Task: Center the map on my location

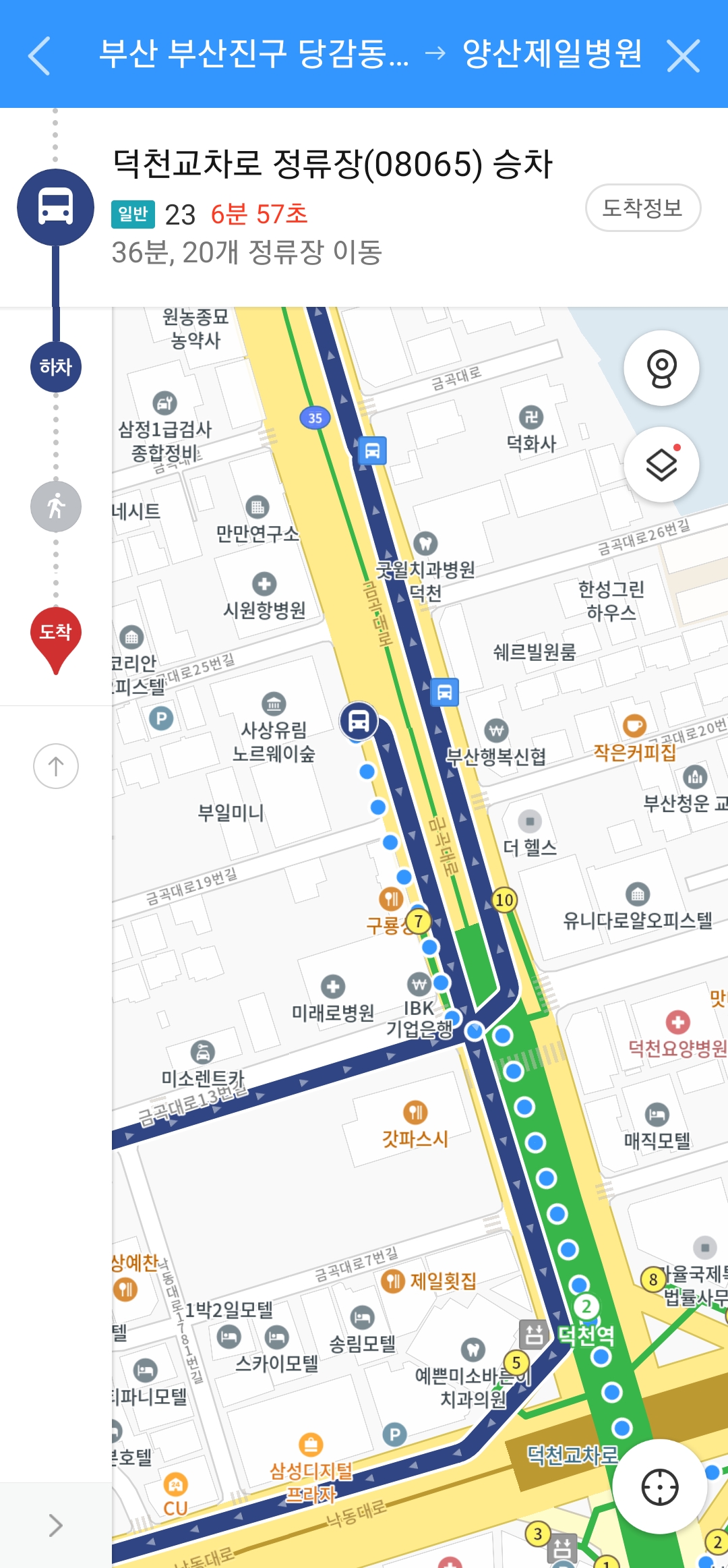Action: pos(659,1486)
